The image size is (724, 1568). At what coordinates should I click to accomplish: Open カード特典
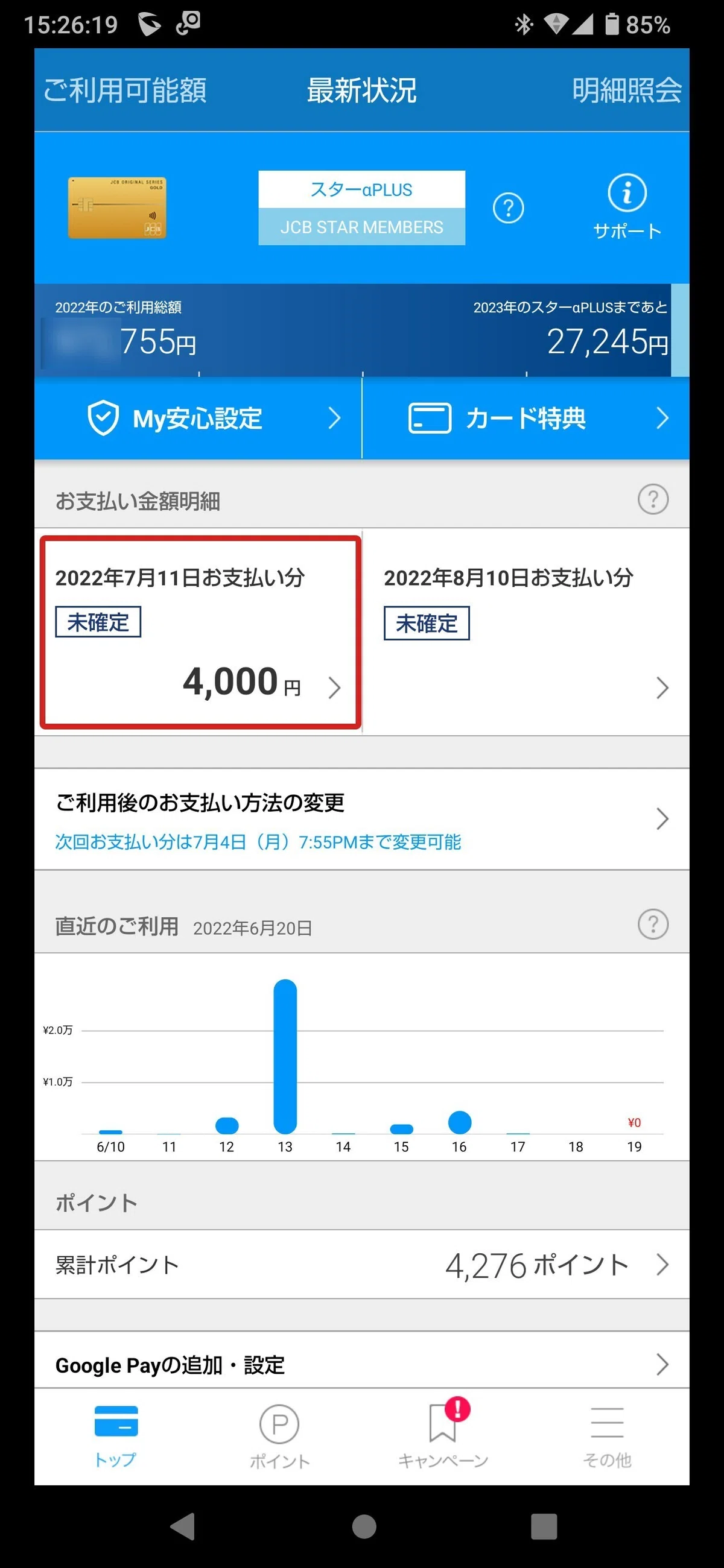[x=526, y=418]
